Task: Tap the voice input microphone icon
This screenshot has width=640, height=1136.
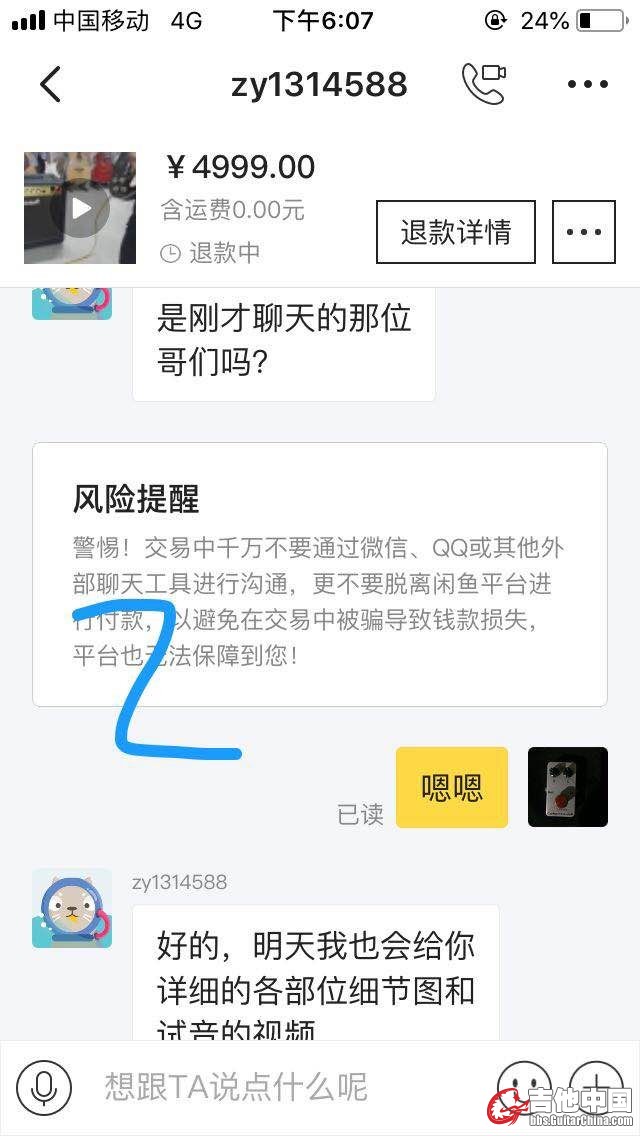Action: click(43, 1087)
